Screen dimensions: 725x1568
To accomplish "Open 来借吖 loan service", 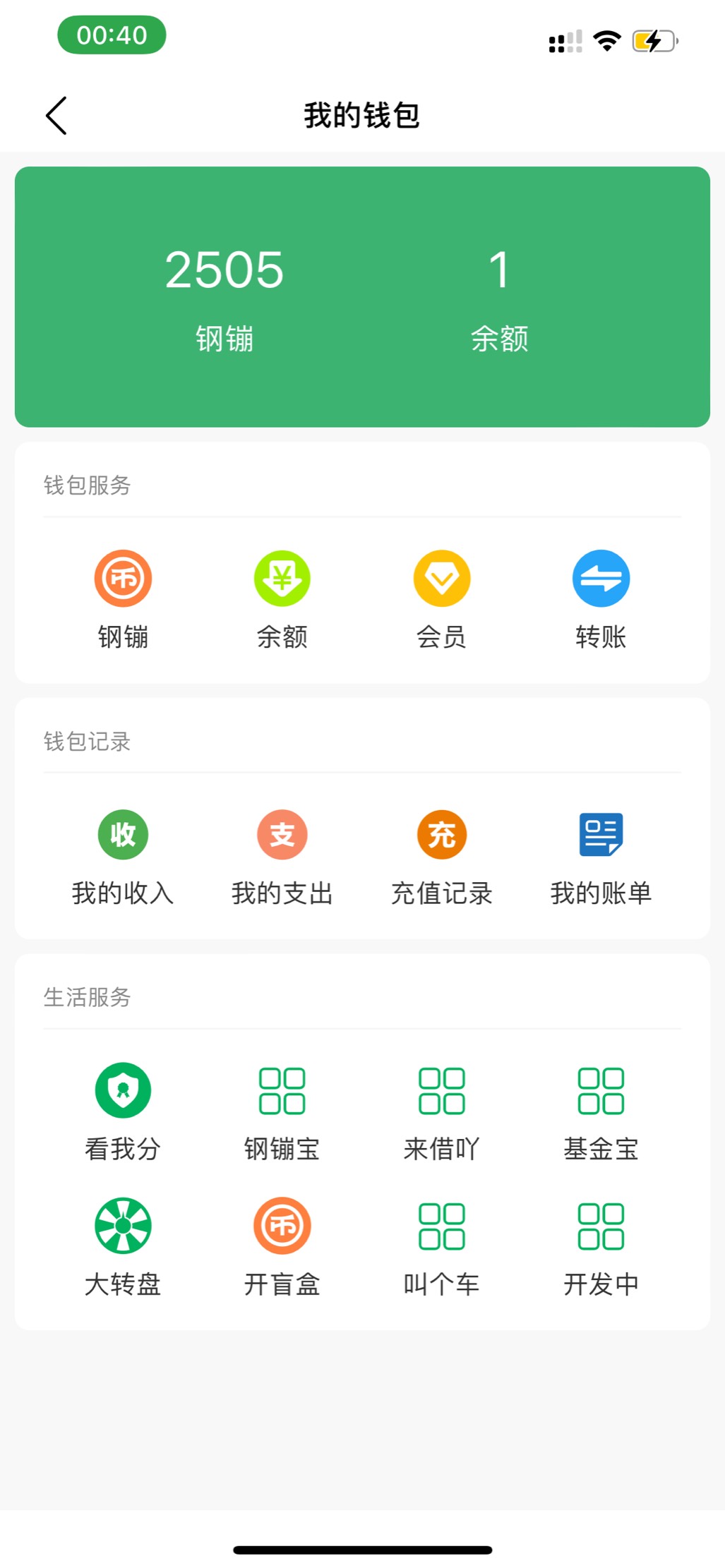I will [442, 1112].
